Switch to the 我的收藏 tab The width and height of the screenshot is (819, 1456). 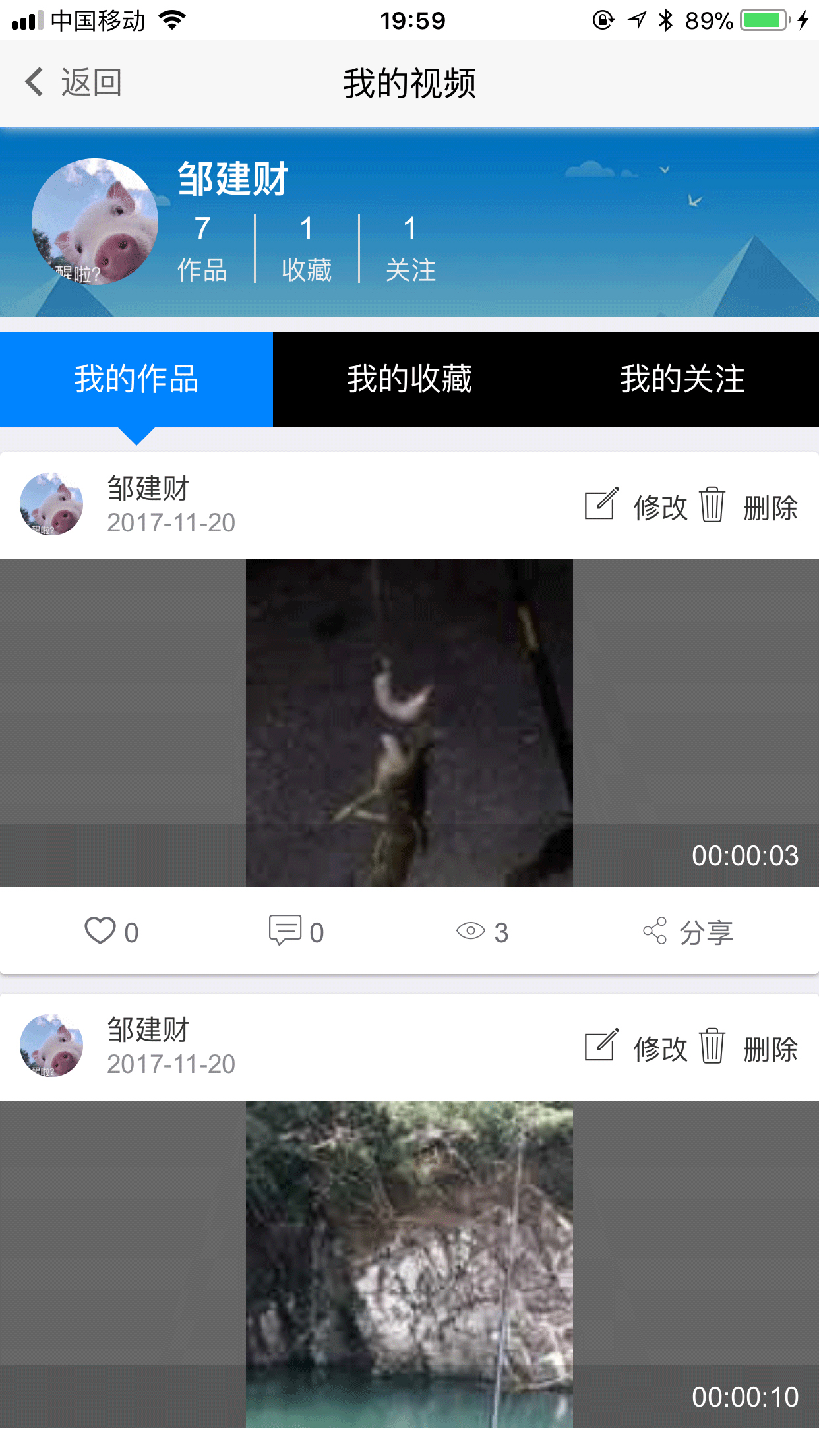(x=409, y=379)
